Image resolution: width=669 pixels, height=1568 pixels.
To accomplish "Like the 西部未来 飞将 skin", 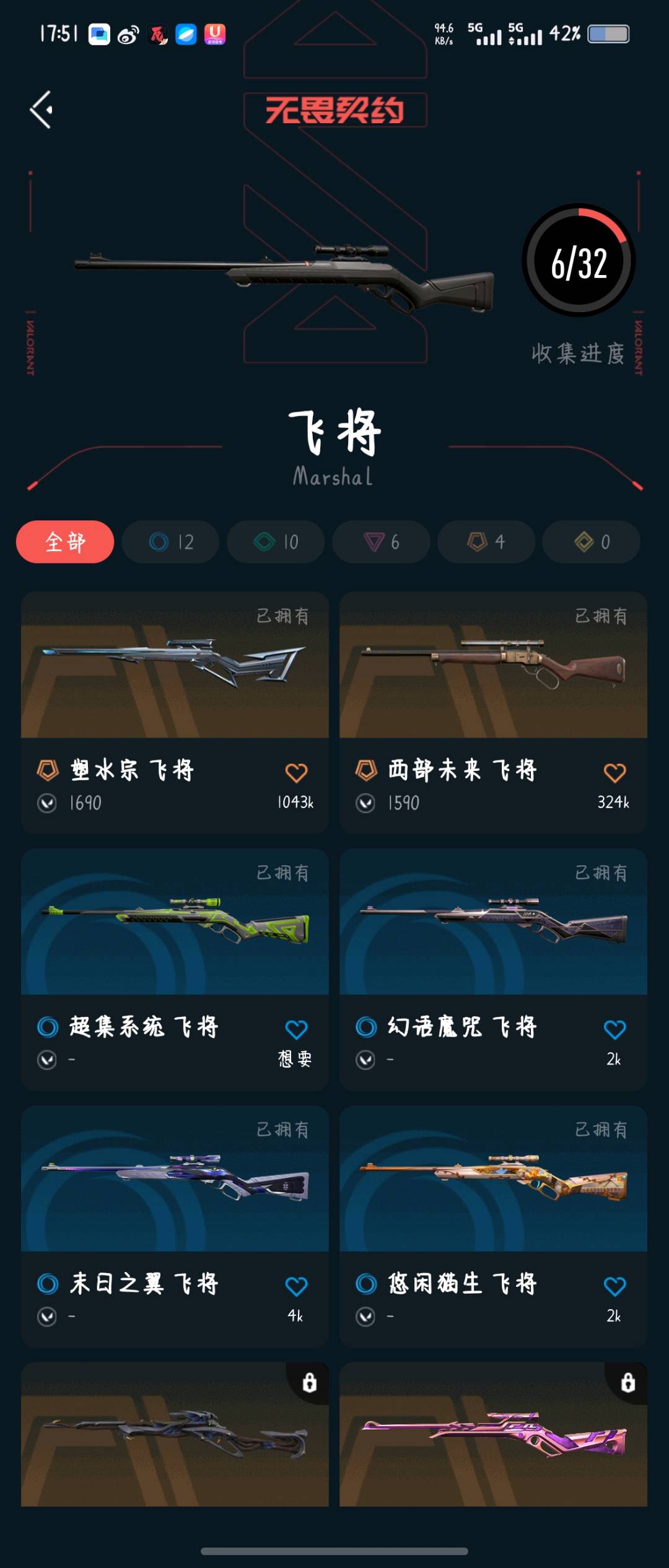I will click(614, 773).
